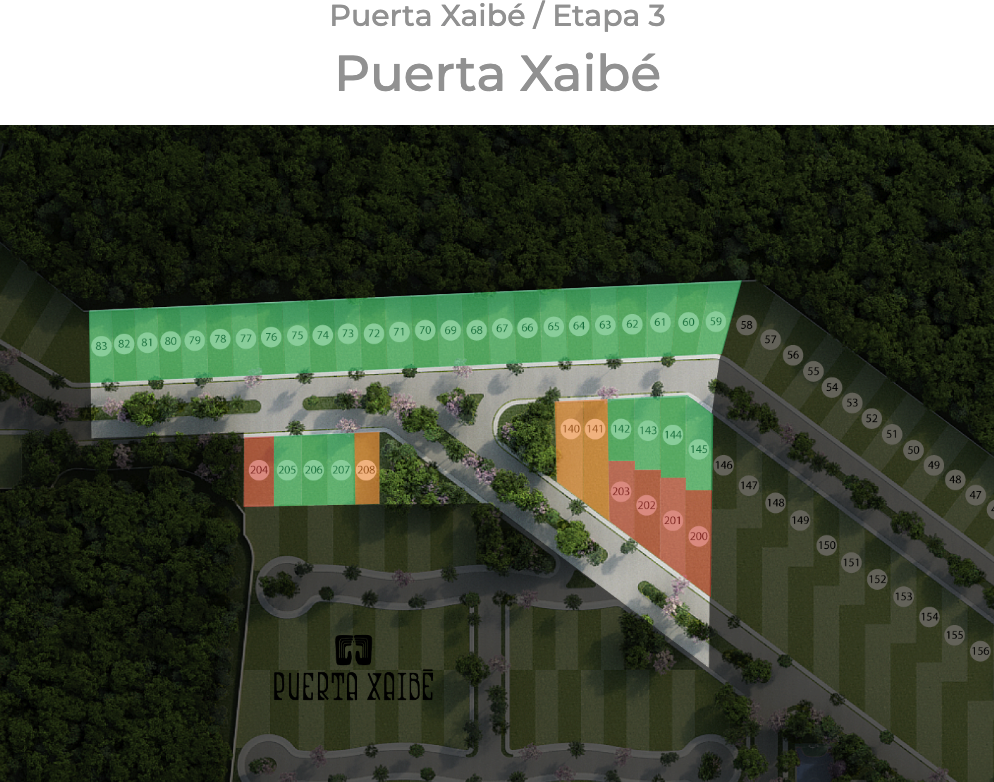This screenshot has height=782, width=994.
Task: Tap lot 141 marker
Action: tap(595, 429)
